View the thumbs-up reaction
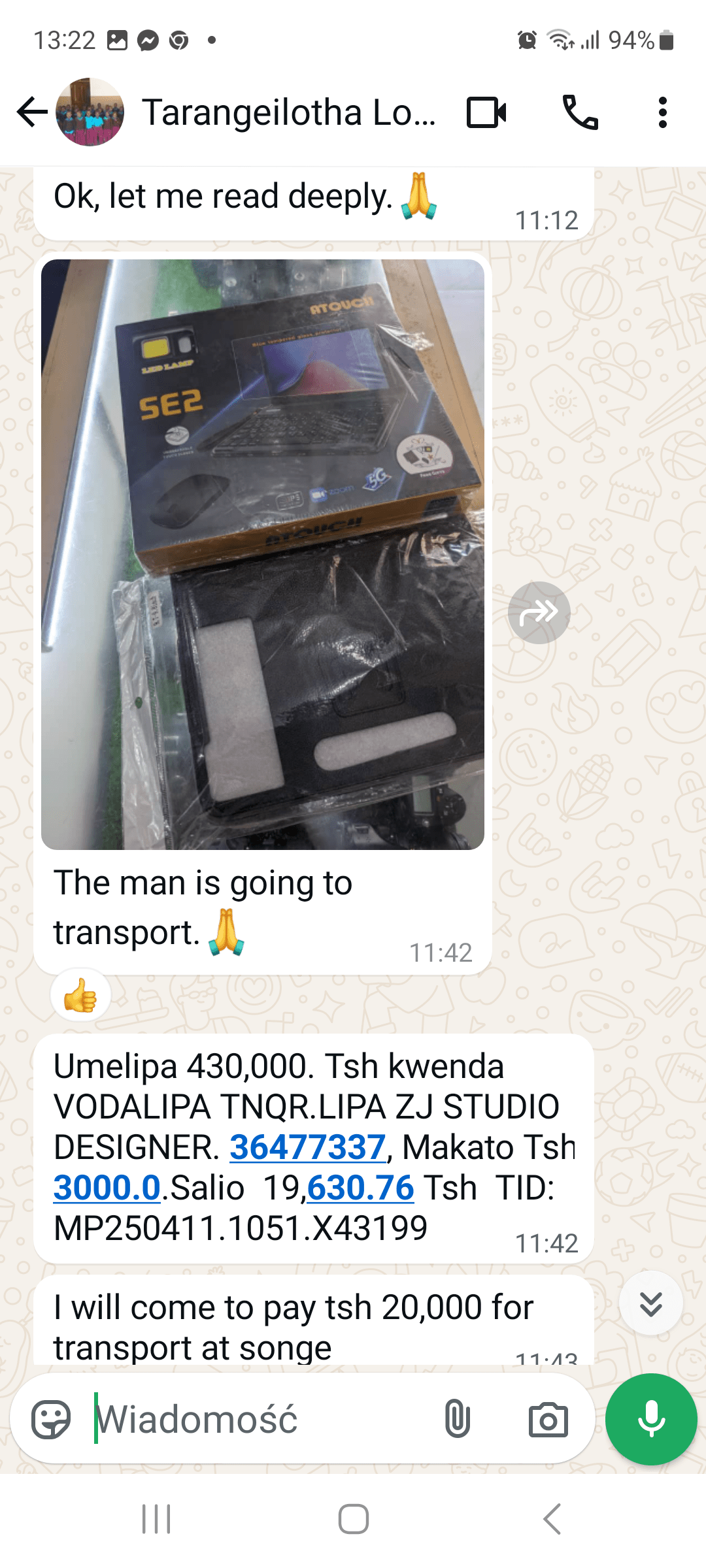The height and width of the screenshot is (1568, 706). coord(80,995)
